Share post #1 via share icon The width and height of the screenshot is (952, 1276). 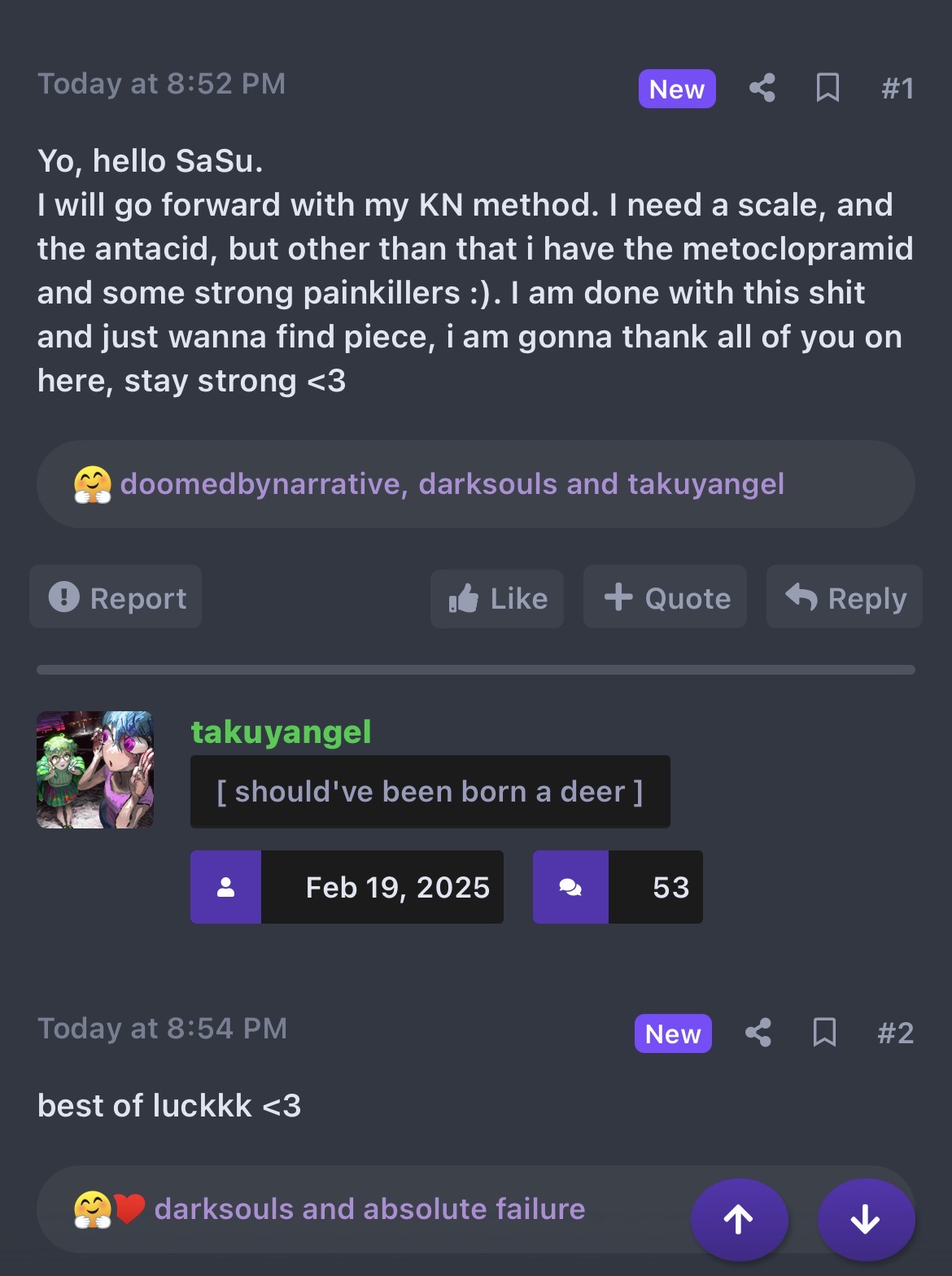click(x=762, y=88)
